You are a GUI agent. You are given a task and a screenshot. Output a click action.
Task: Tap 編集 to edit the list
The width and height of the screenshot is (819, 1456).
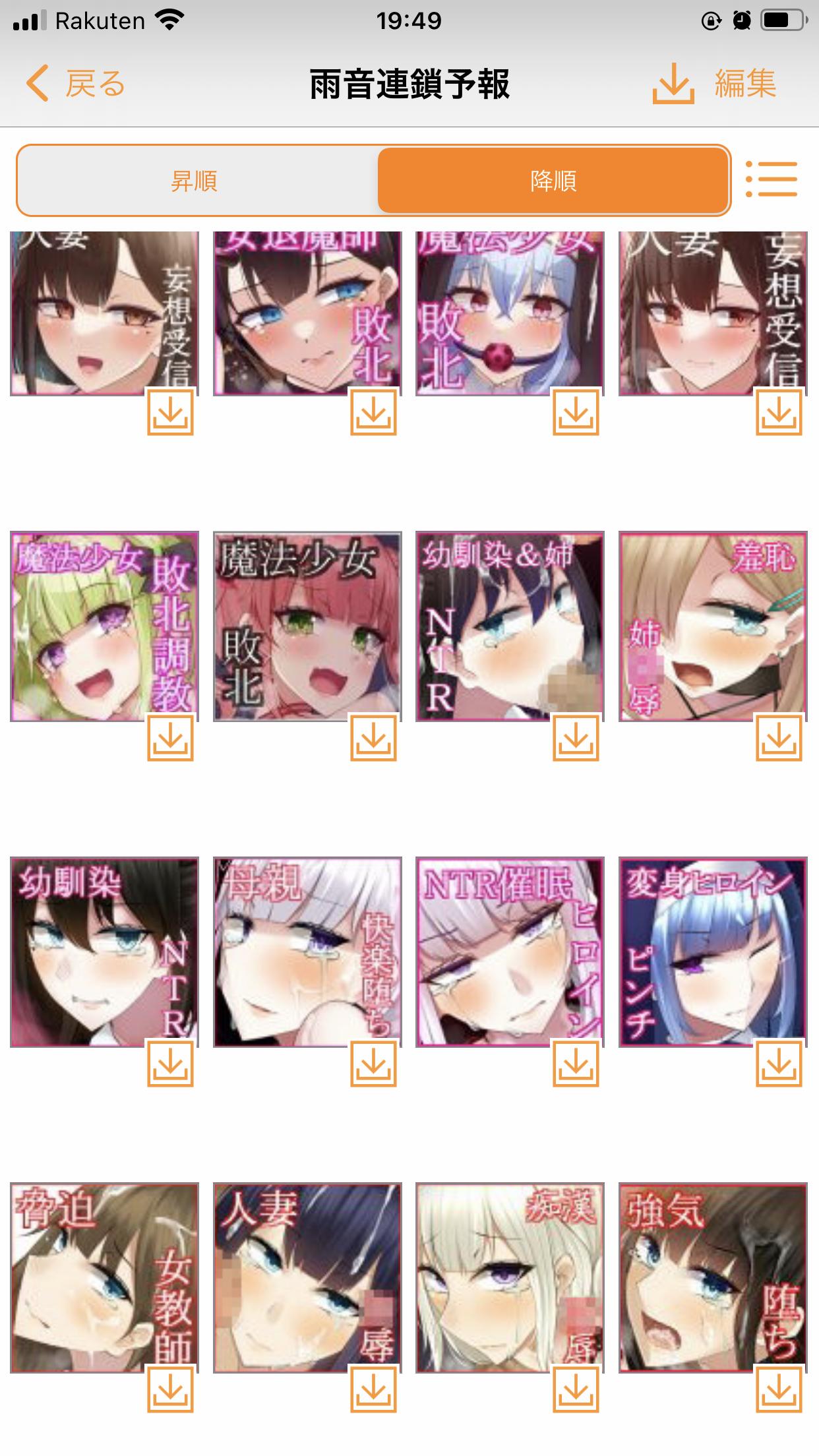(745, 84)
